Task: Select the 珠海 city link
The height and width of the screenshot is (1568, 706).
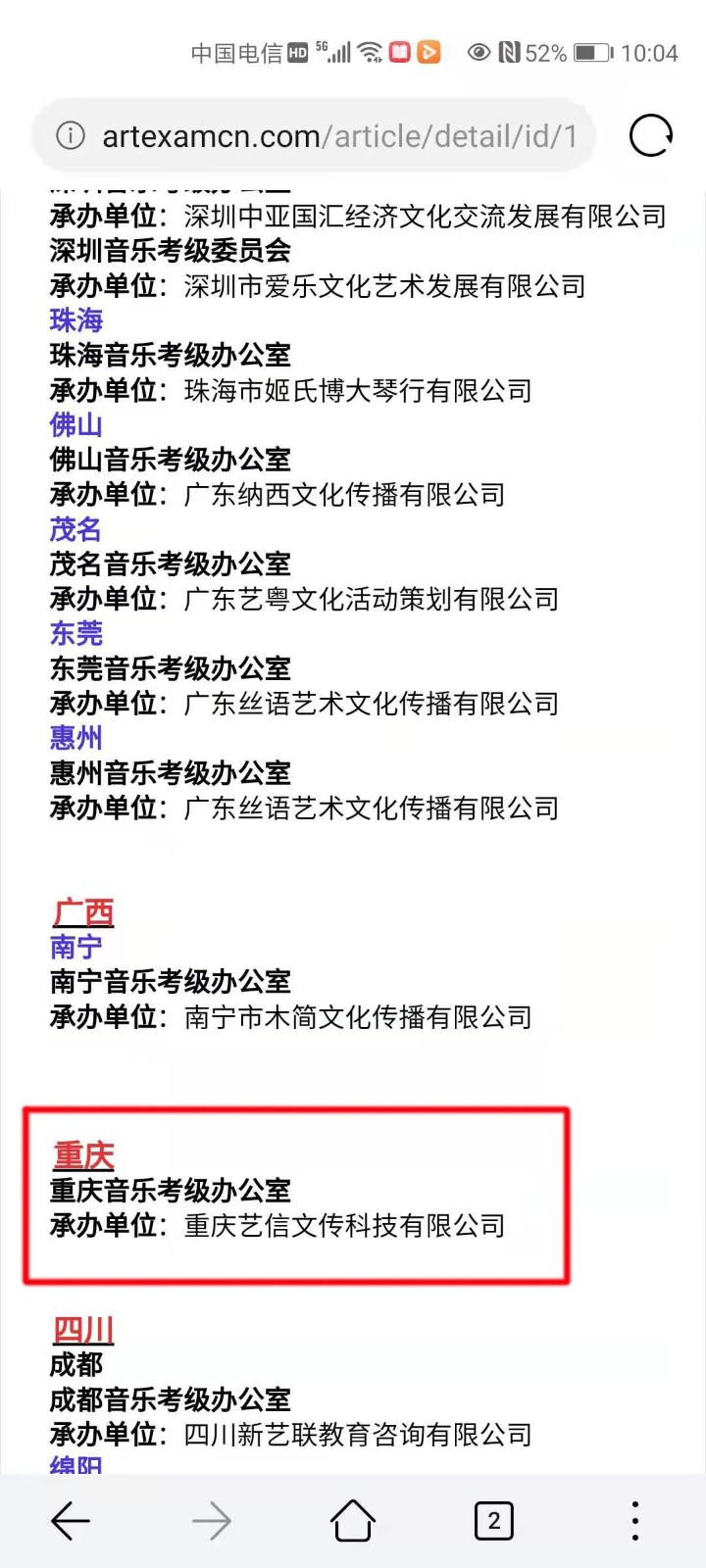Action: coord(76,320)
